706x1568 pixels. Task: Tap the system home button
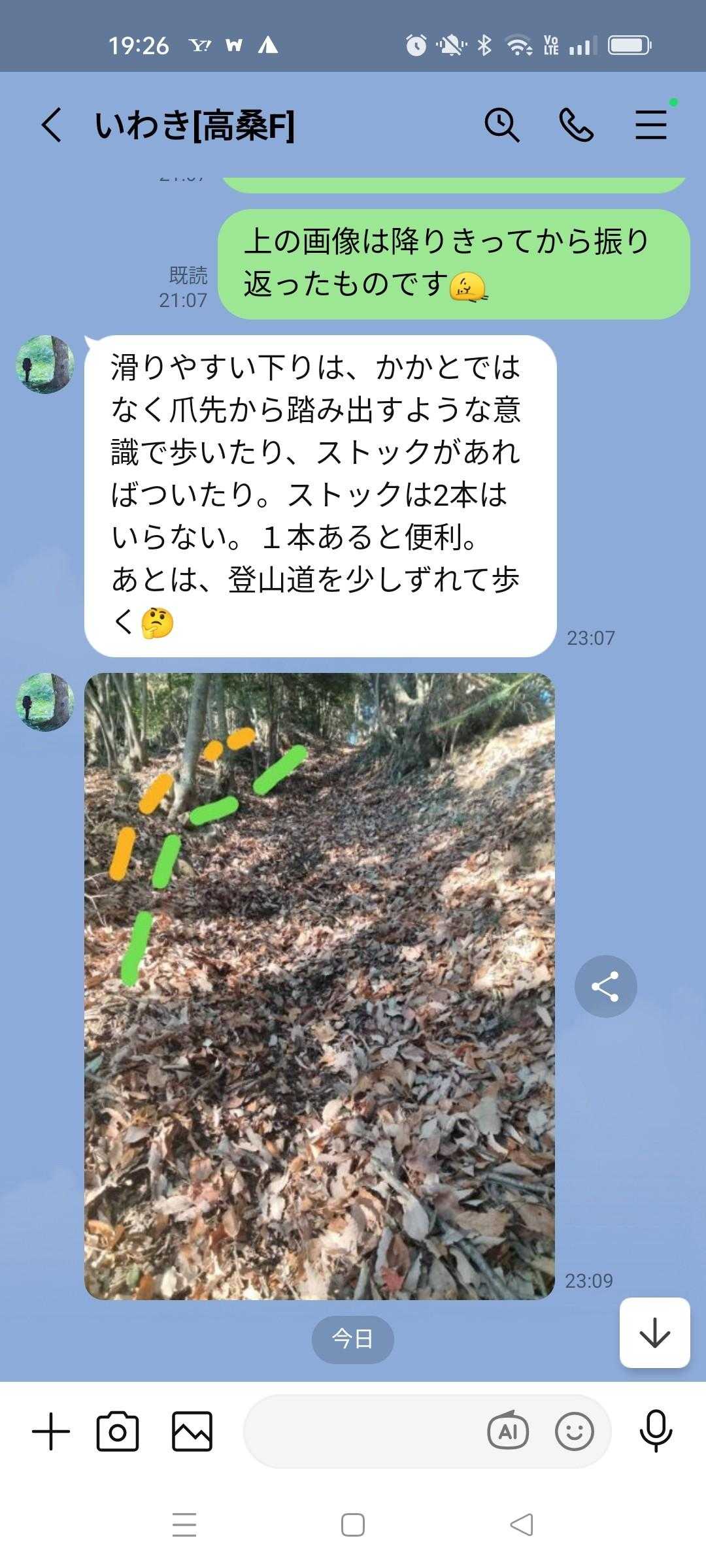pyautogui.click(x=353, y=1525)
